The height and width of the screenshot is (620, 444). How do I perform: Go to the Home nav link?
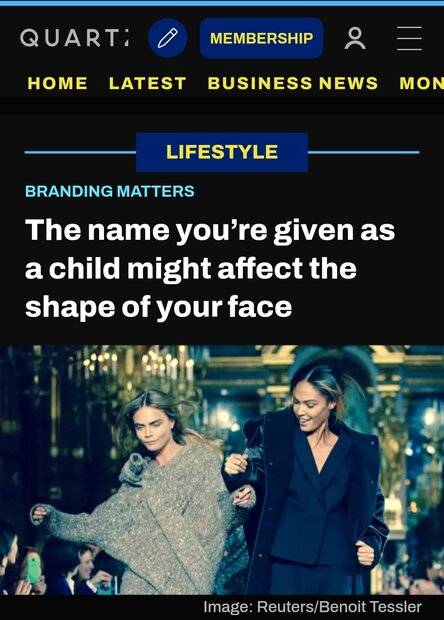point(58,83)
